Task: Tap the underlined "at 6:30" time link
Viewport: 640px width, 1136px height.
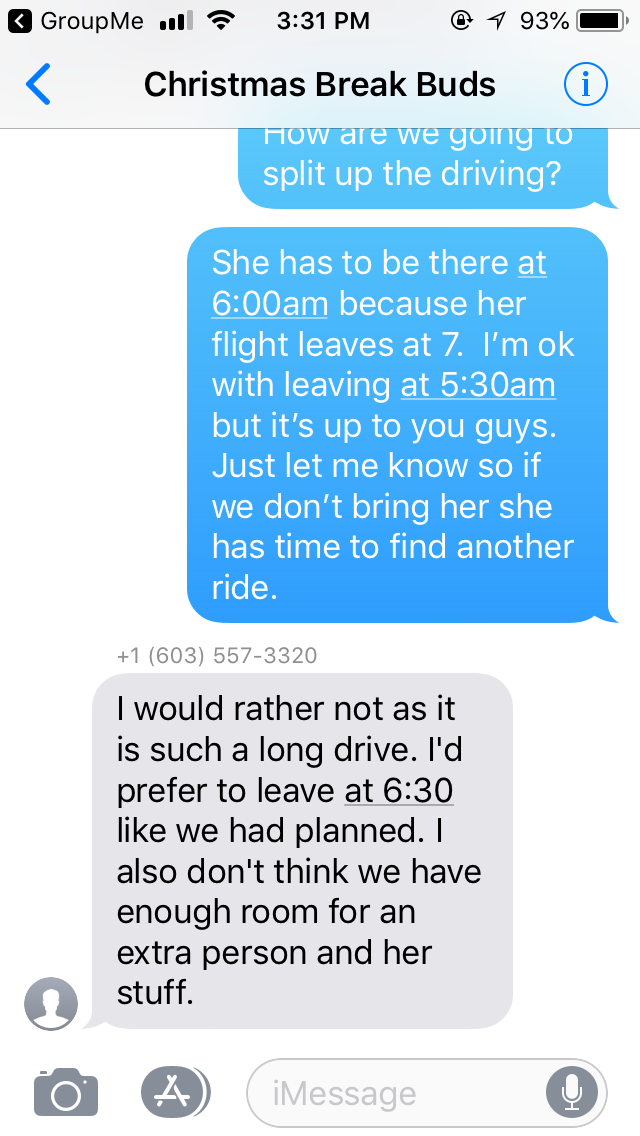Action: coord(399,790)
